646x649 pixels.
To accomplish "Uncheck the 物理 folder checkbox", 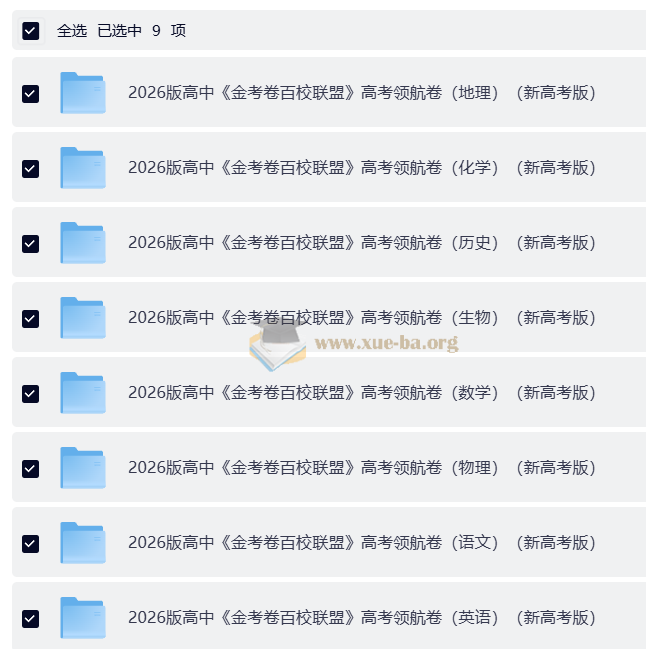I will point(31,468).
